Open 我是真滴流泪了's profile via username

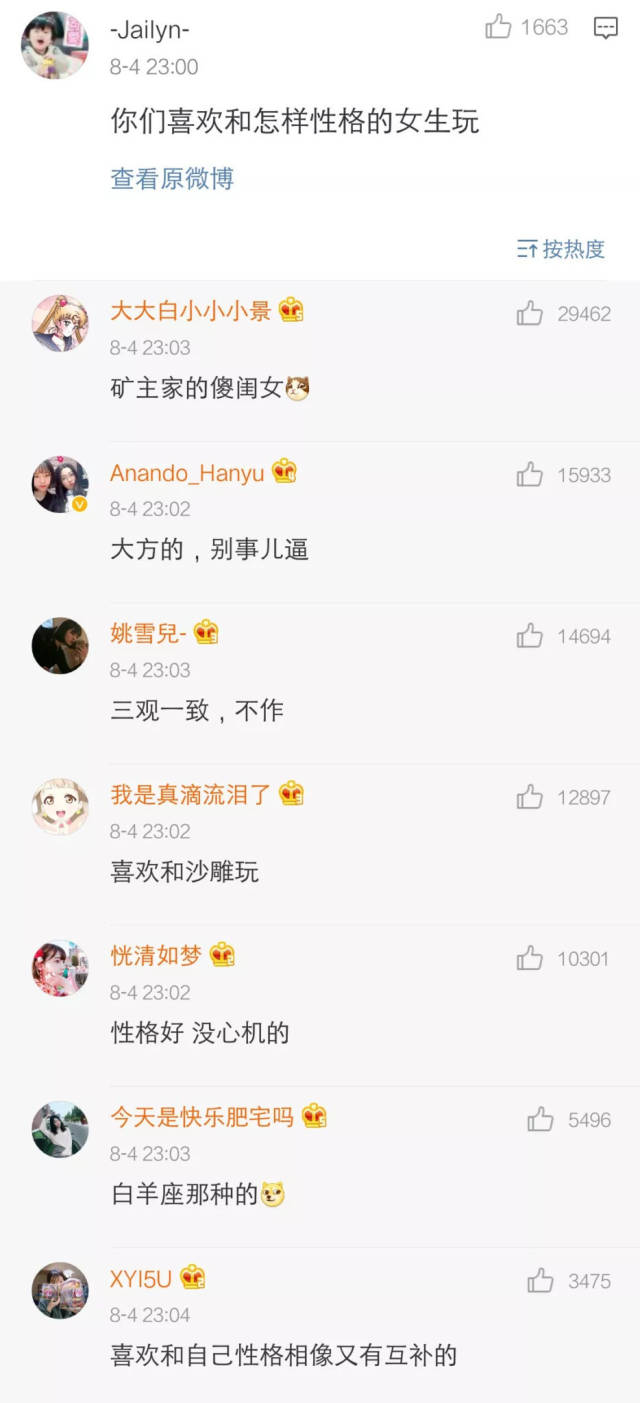(191, 795)
